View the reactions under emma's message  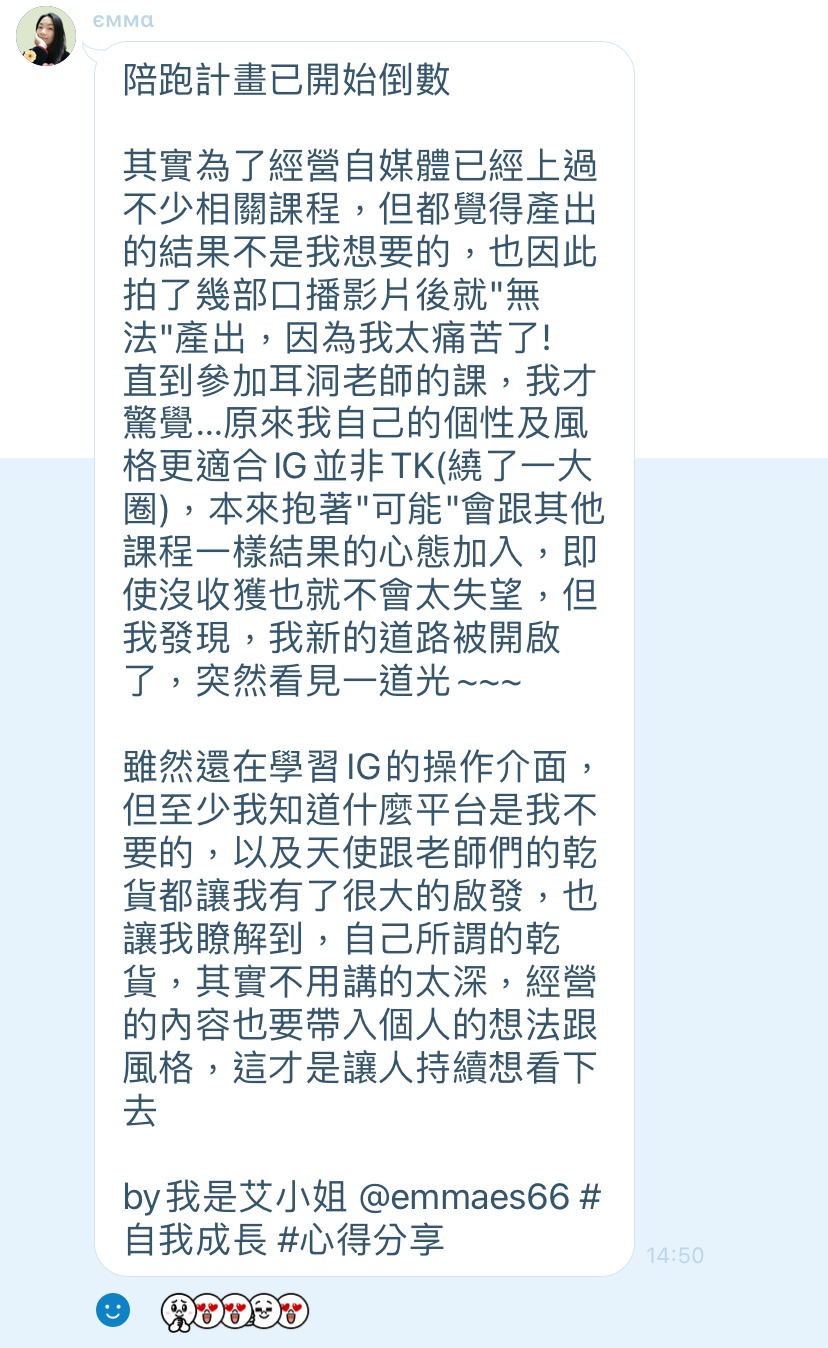pyautogui.click(x=235, y=1310)
